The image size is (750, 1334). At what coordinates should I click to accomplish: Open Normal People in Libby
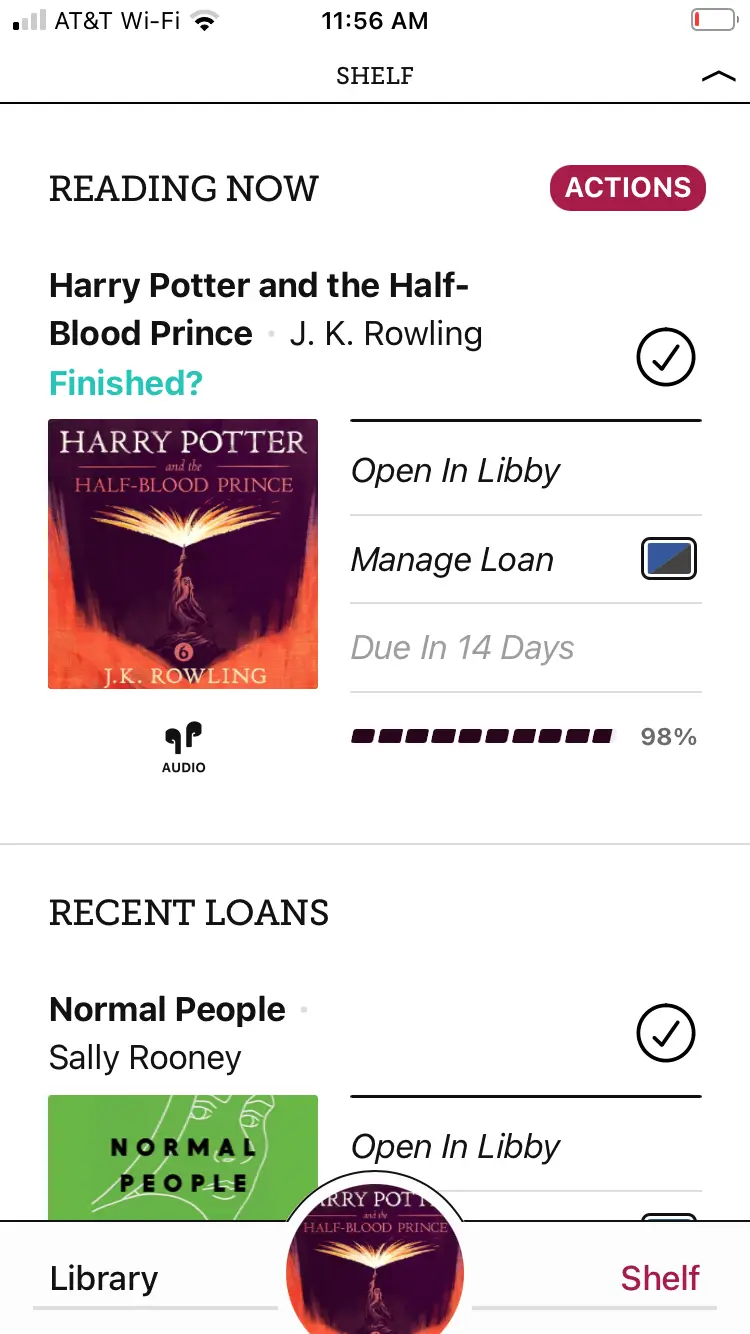[456, 1147]
